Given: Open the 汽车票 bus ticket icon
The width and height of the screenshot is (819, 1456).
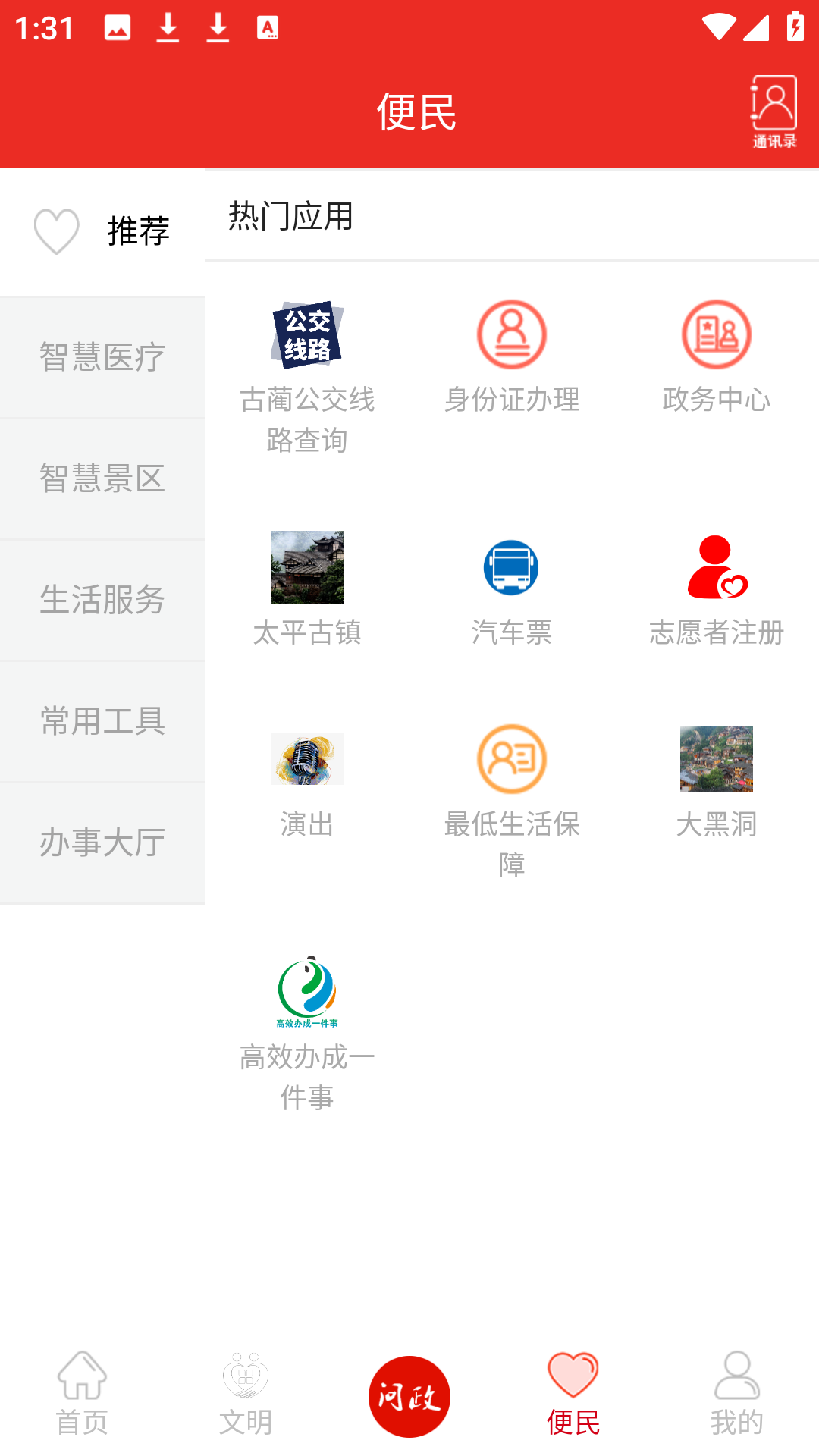Looking at the screenshot, I should point(512,567).
